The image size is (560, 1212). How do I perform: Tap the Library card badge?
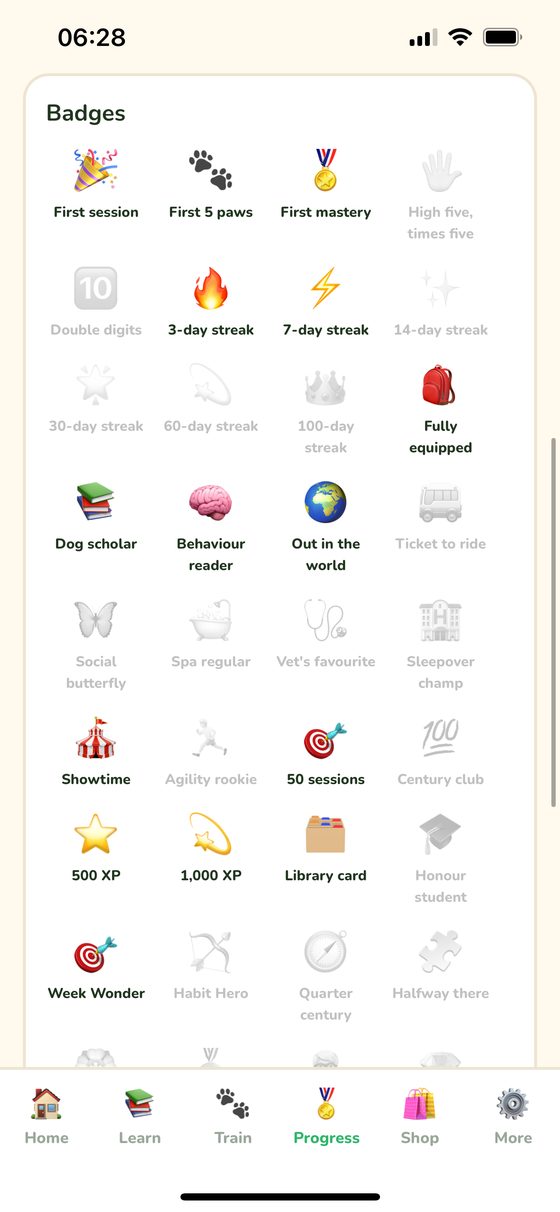point(326,847)
